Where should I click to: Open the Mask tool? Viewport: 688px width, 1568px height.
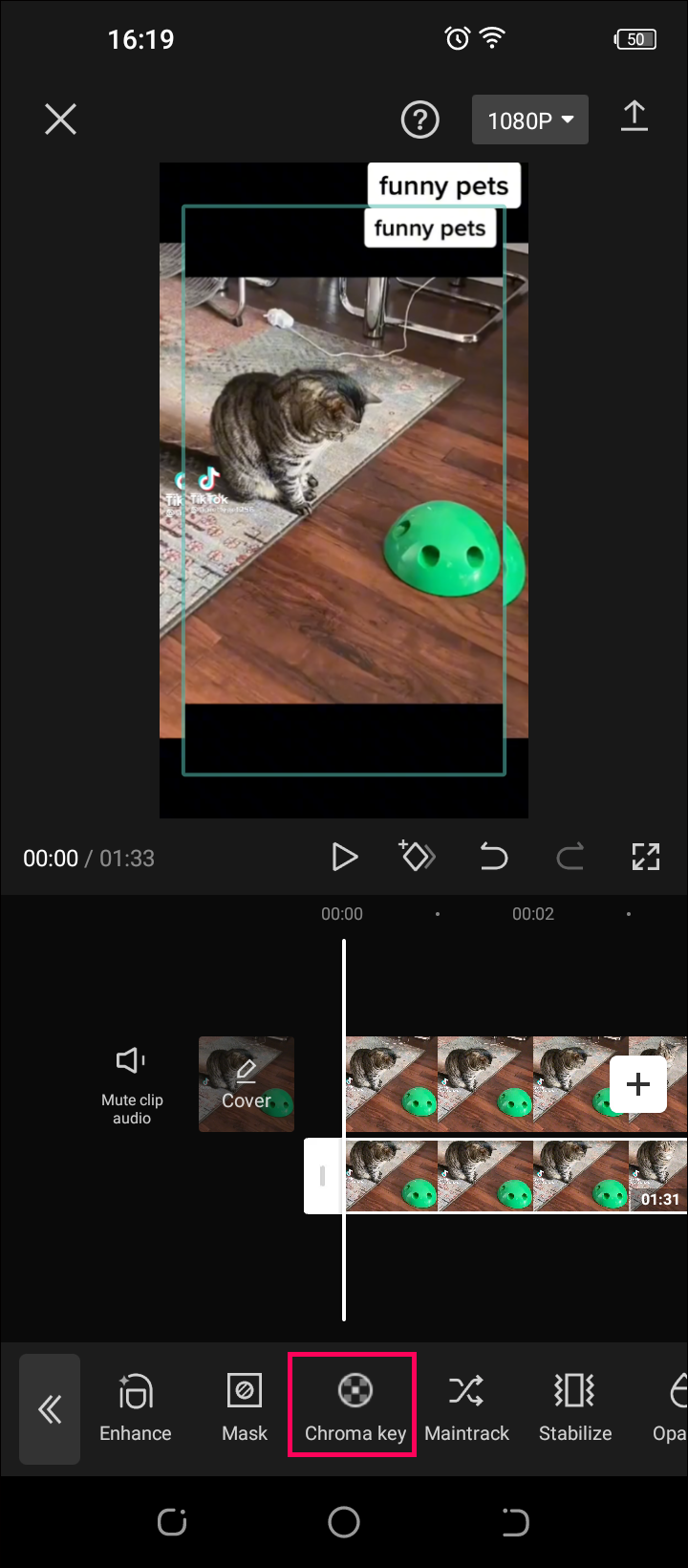[245, 1407]
